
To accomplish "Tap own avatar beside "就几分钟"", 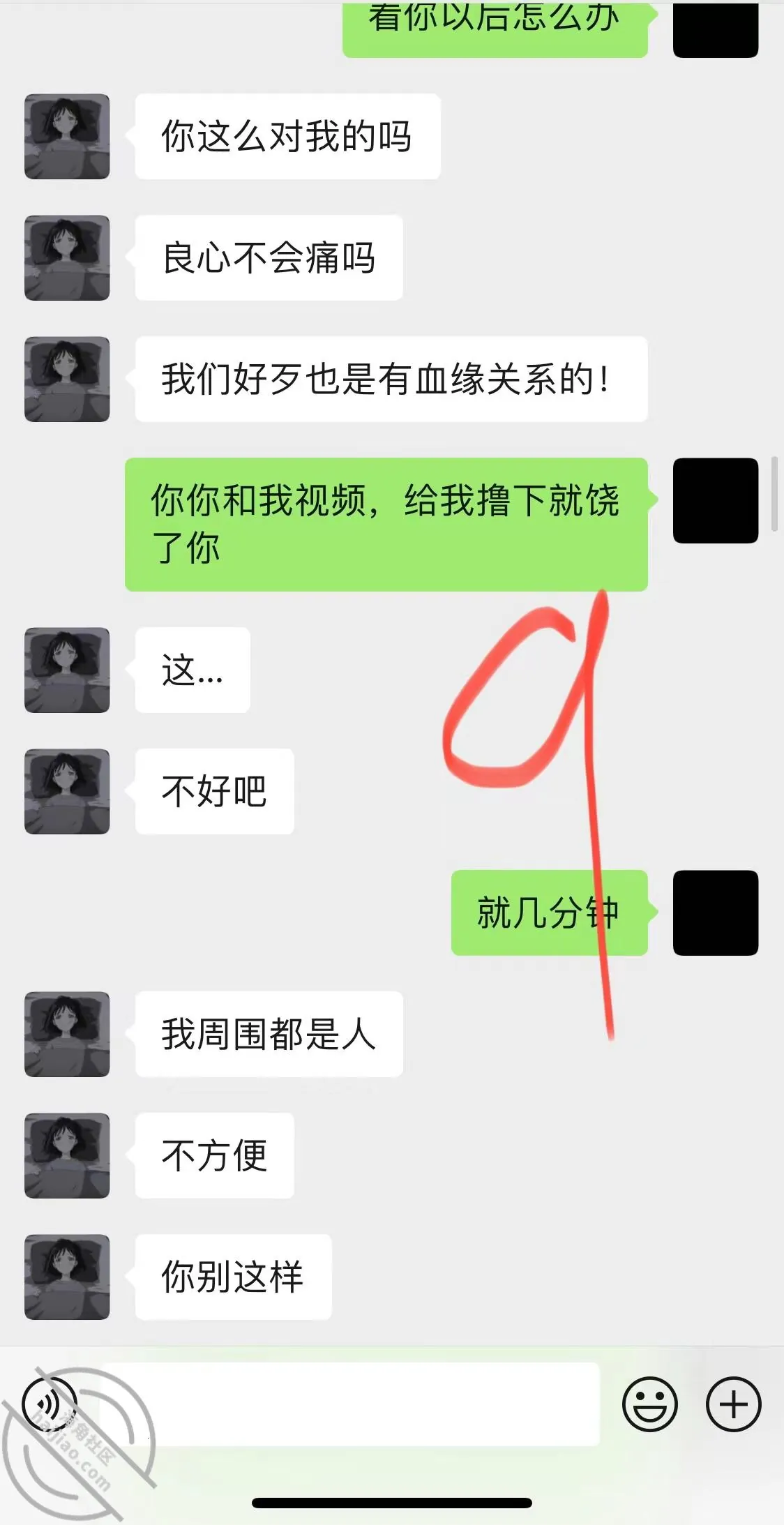I will pos(716,912).
